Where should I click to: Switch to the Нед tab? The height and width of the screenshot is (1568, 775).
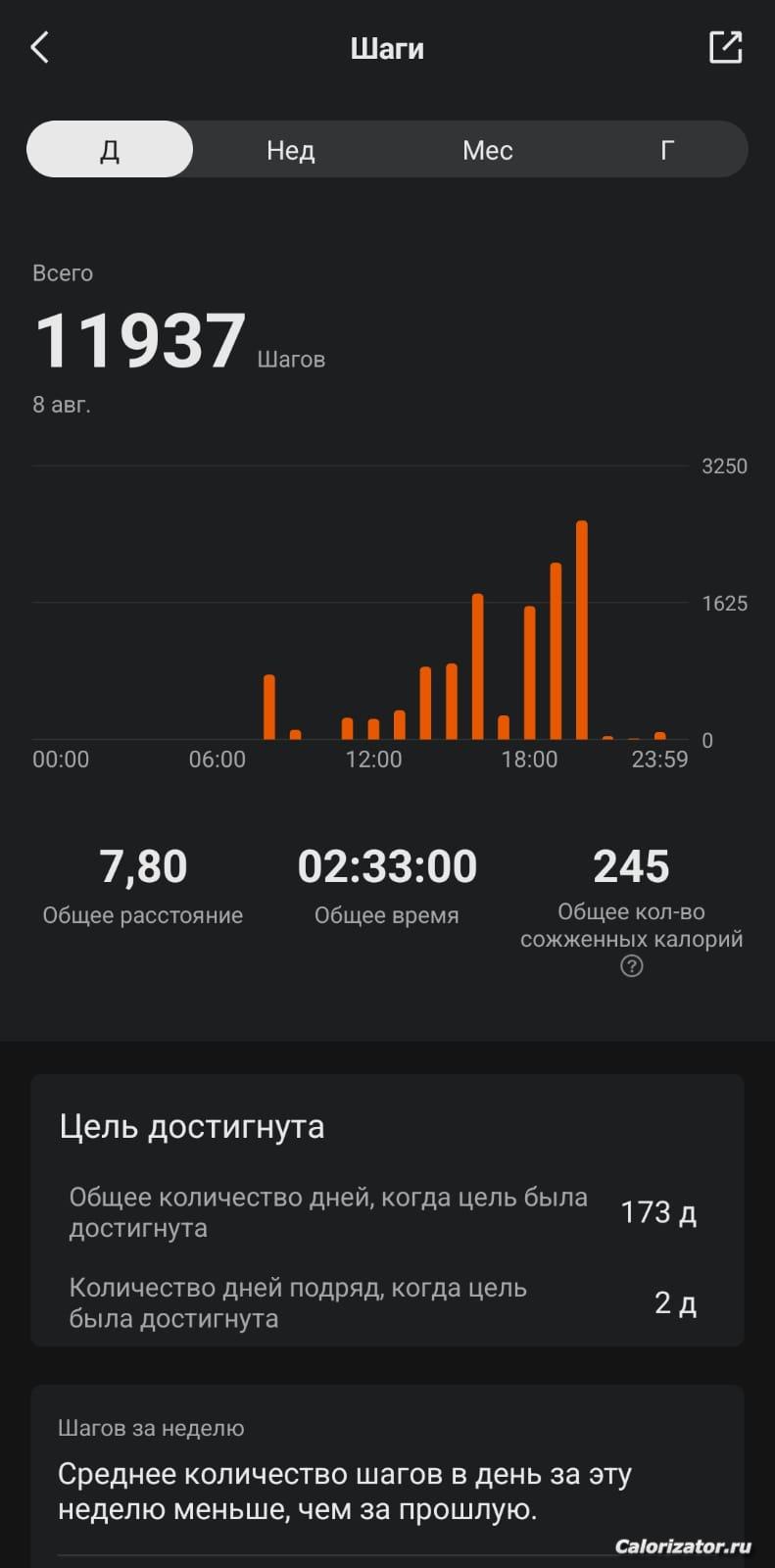[x=291, y=150]
